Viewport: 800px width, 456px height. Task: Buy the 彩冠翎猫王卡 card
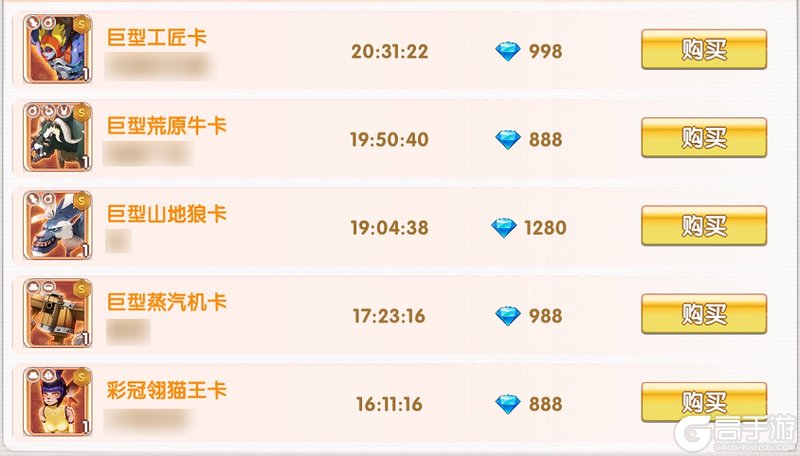coord(703,402)
